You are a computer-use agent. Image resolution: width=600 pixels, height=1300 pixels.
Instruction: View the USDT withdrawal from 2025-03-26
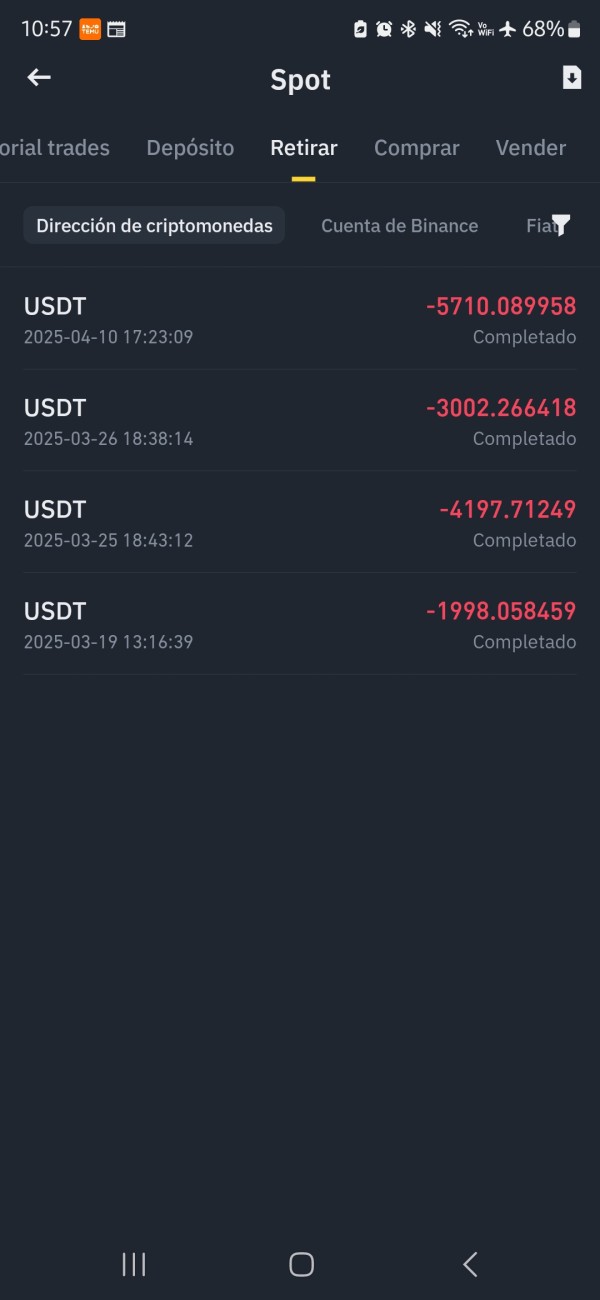pyautogui.click(x=300, y=422)
